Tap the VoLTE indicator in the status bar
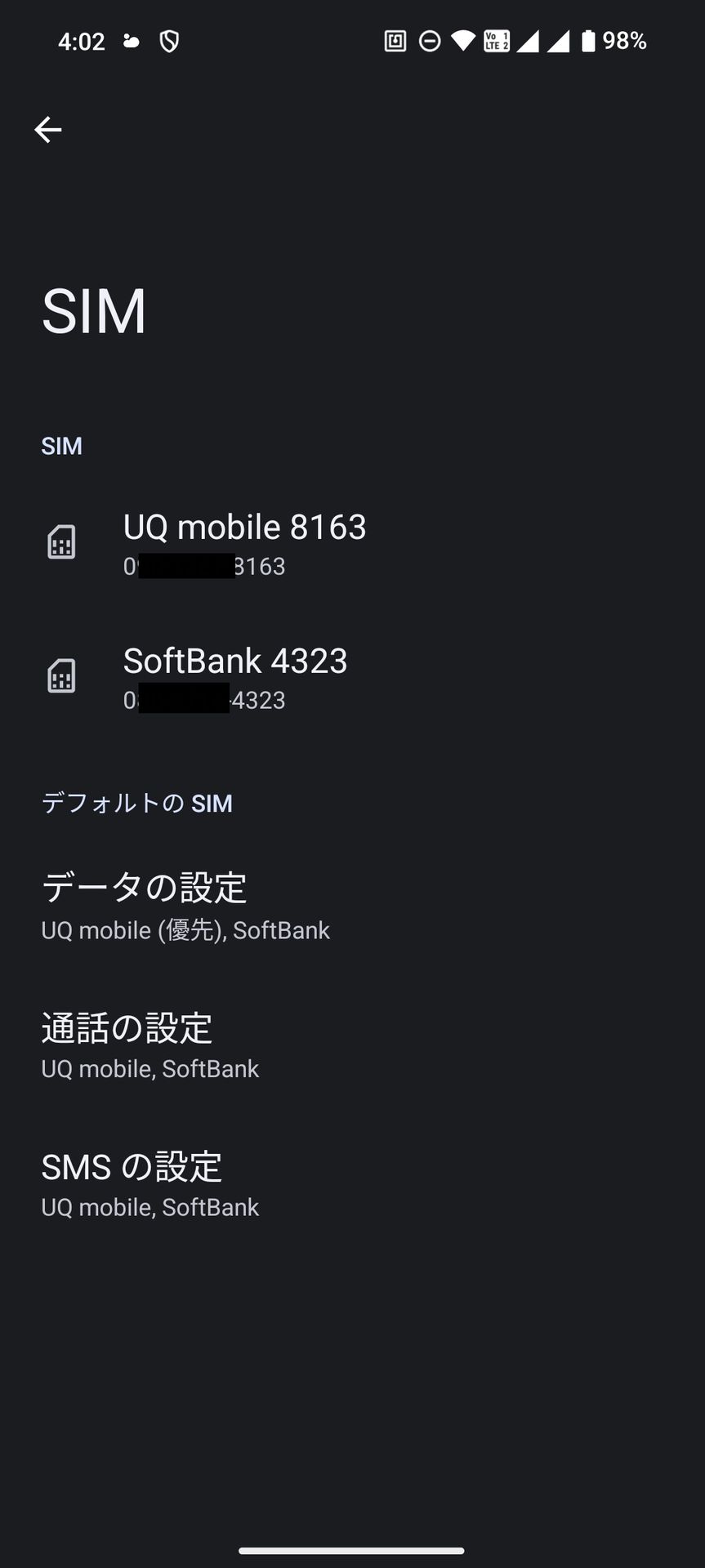The width and height of the screenshot is (705, 1568). tap(497, 40)
